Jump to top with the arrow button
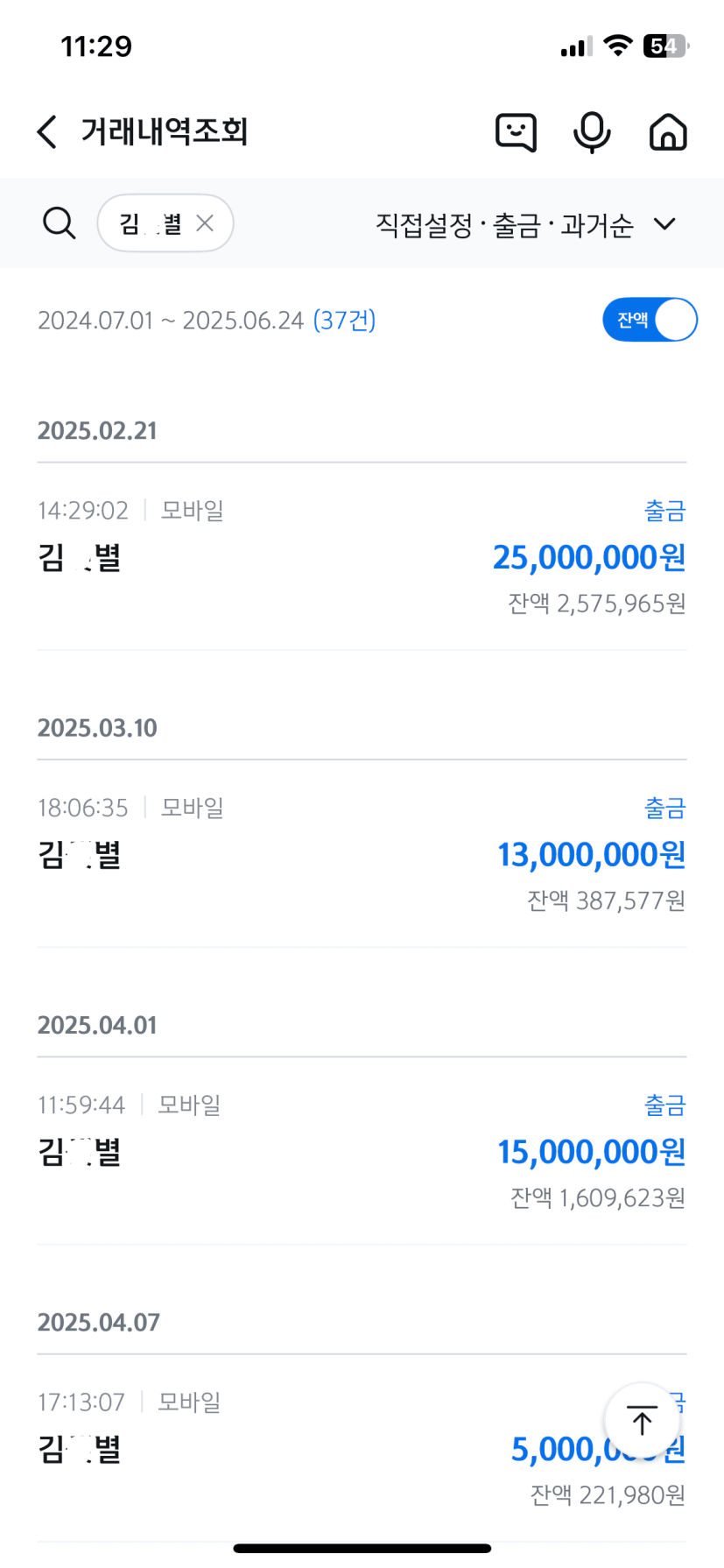The height and width of the screenshot is (1568, 724). click(x=642, y=1420)
